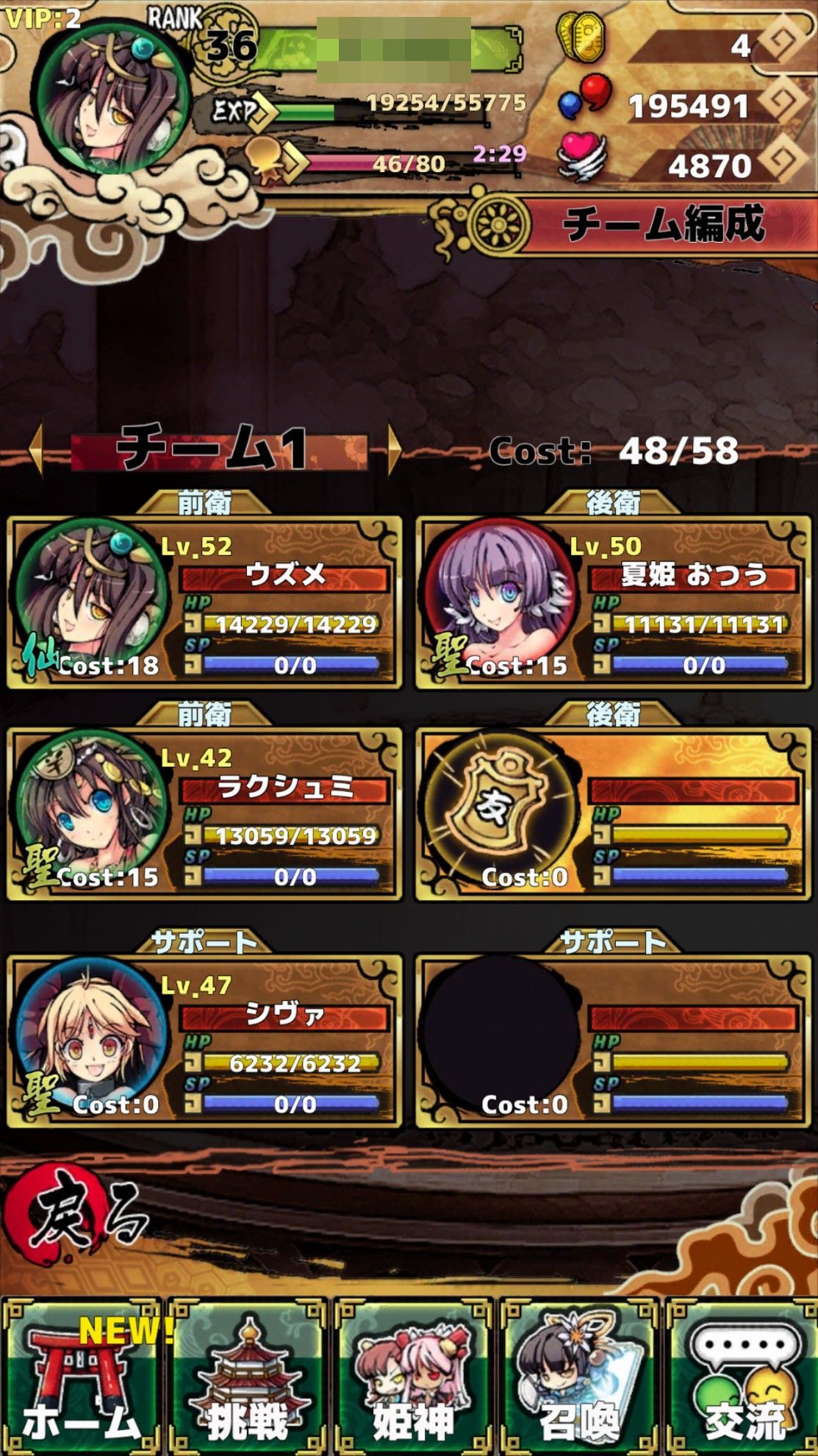Screen dimensions: 818x1456
Task: Switch to the 挑戦 tab
Action: [248, 1377]
